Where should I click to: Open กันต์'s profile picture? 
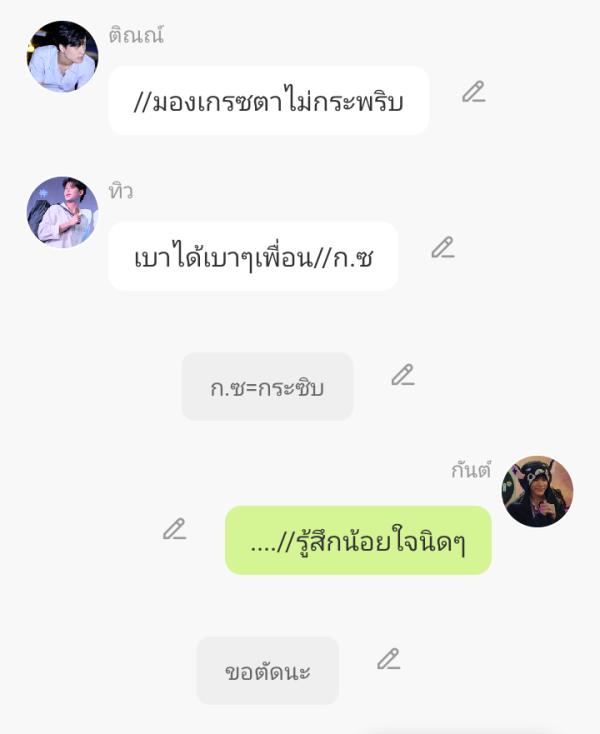coord(537,492)
